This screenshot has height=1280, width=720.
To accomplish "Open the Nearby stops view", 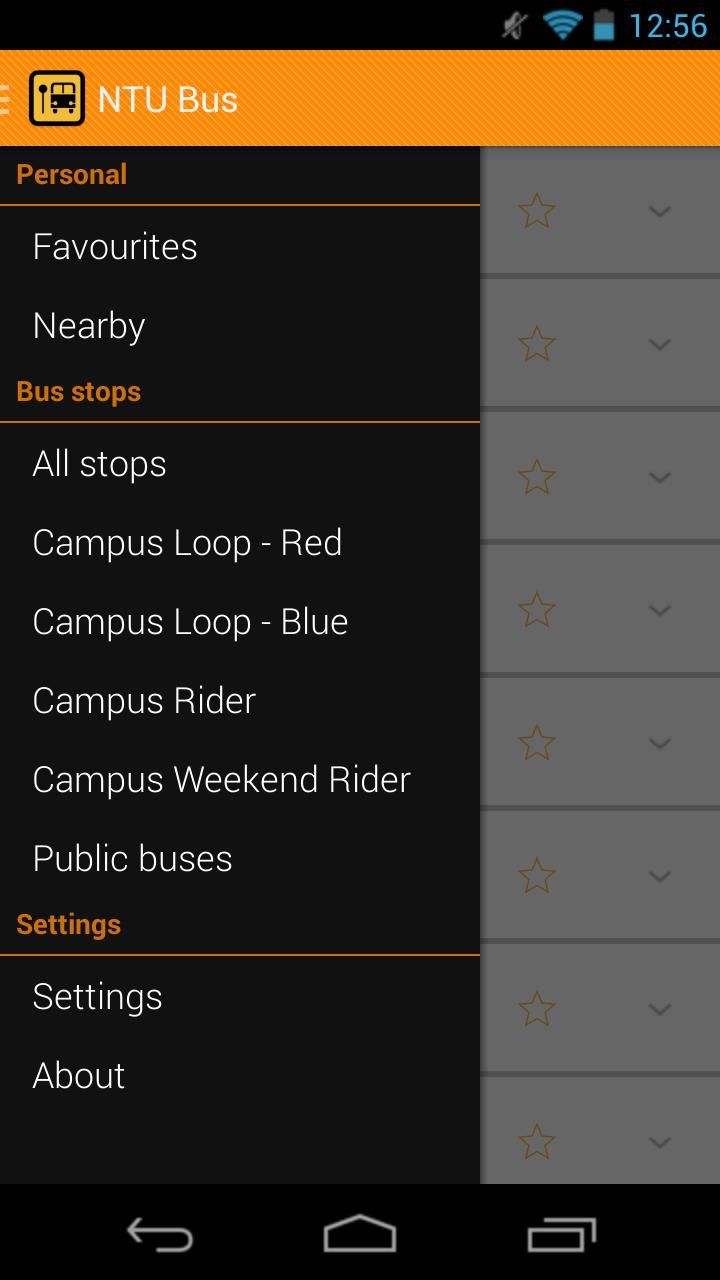I will click(x=88, y=325).
